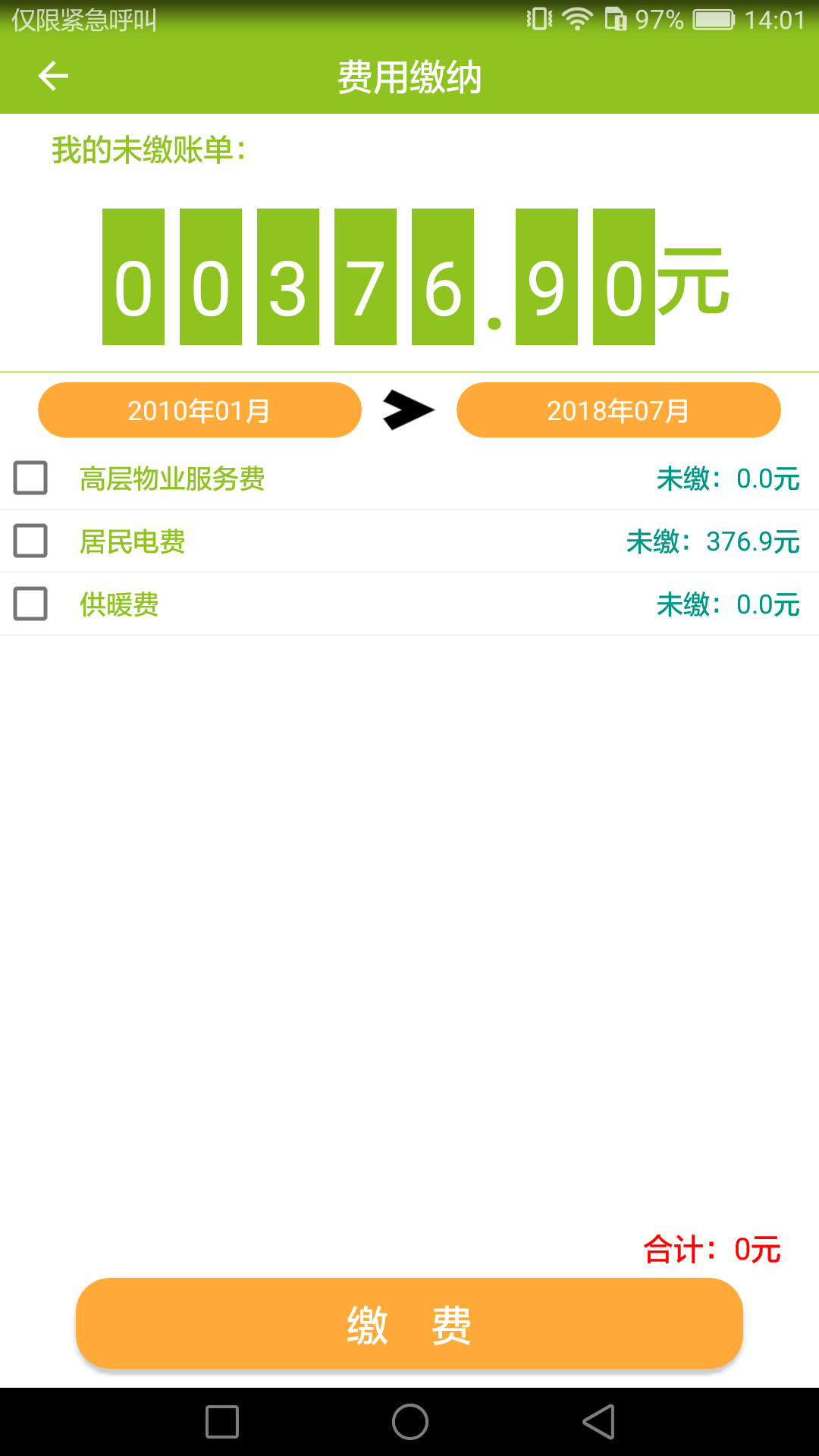Open the recent apps view

[222, 1422]
